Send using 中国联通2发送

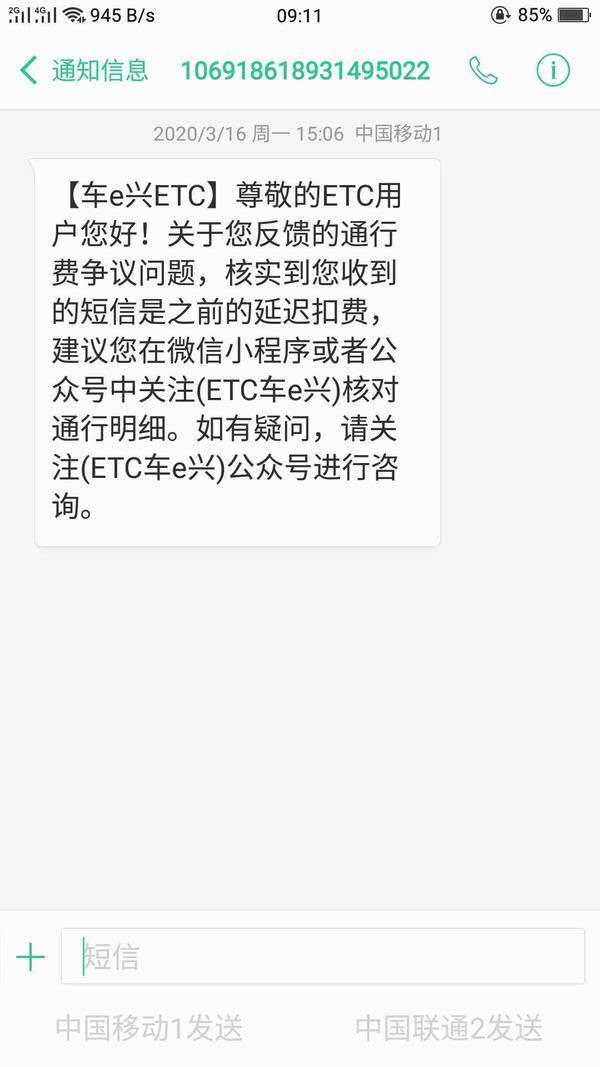pyautogui.click(x=449, y=1027)
